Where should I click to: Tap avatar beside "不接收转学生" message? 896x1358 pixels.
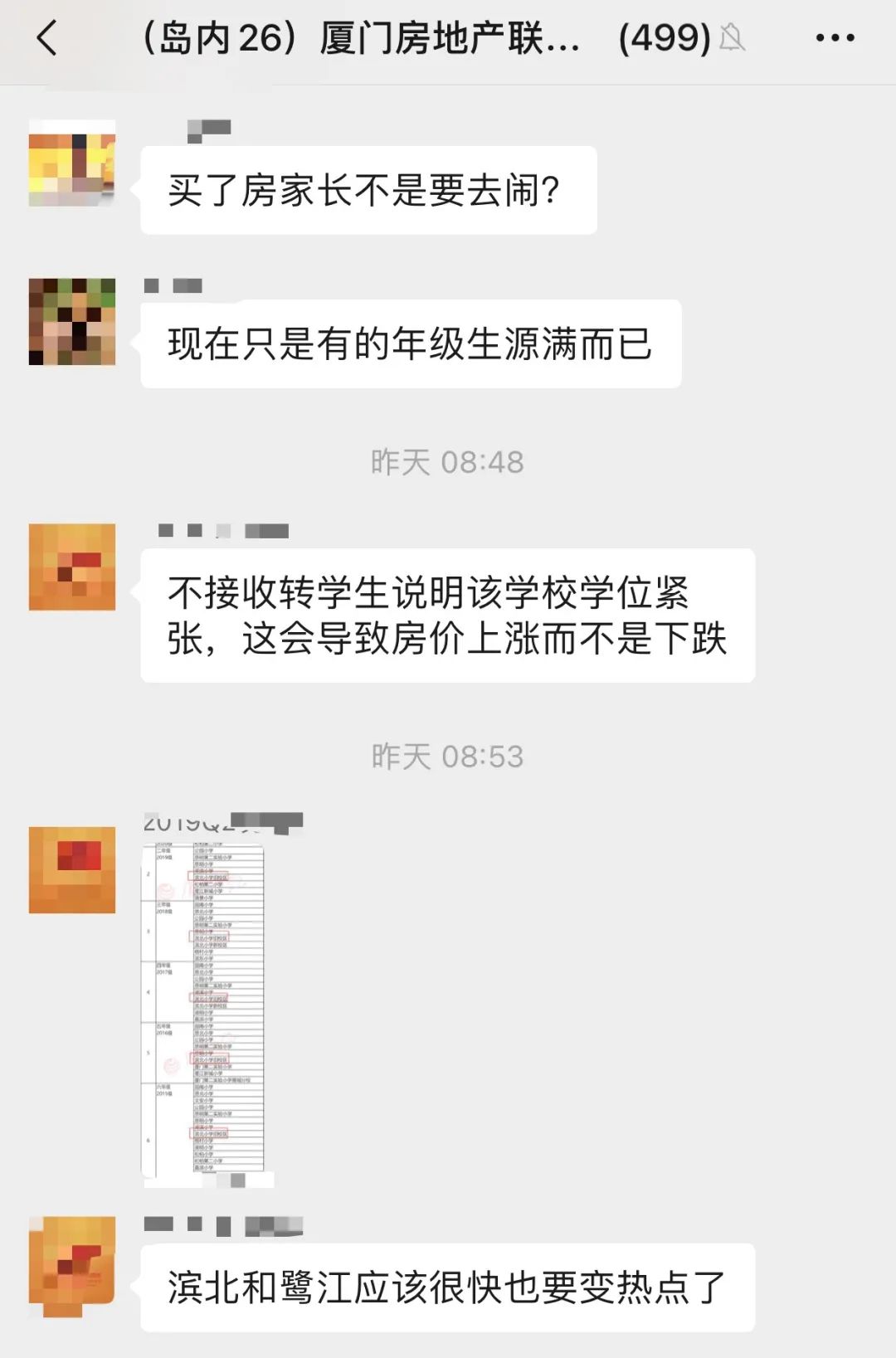[72, 567]
